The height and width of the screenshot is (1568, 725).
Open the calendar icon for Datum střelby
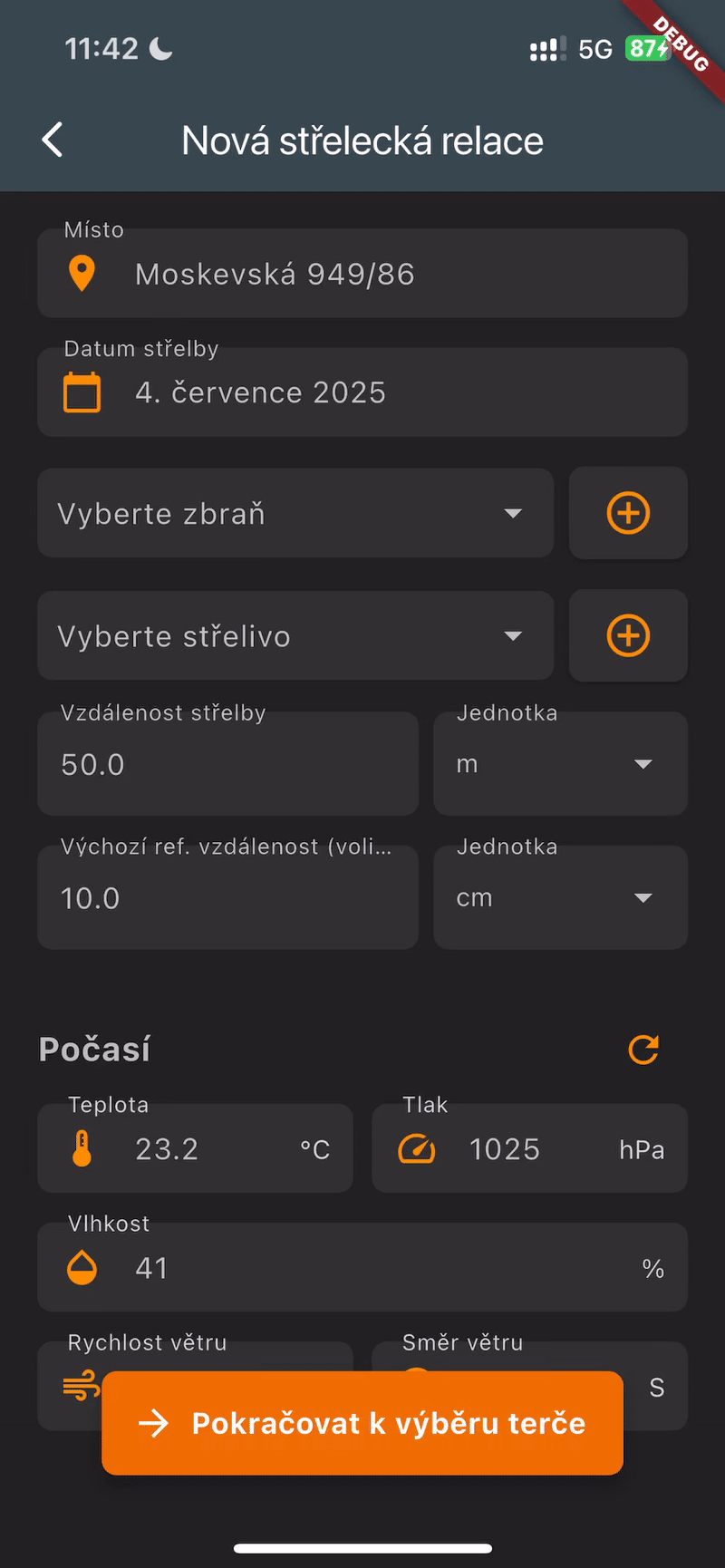click(x=82, y=392)
